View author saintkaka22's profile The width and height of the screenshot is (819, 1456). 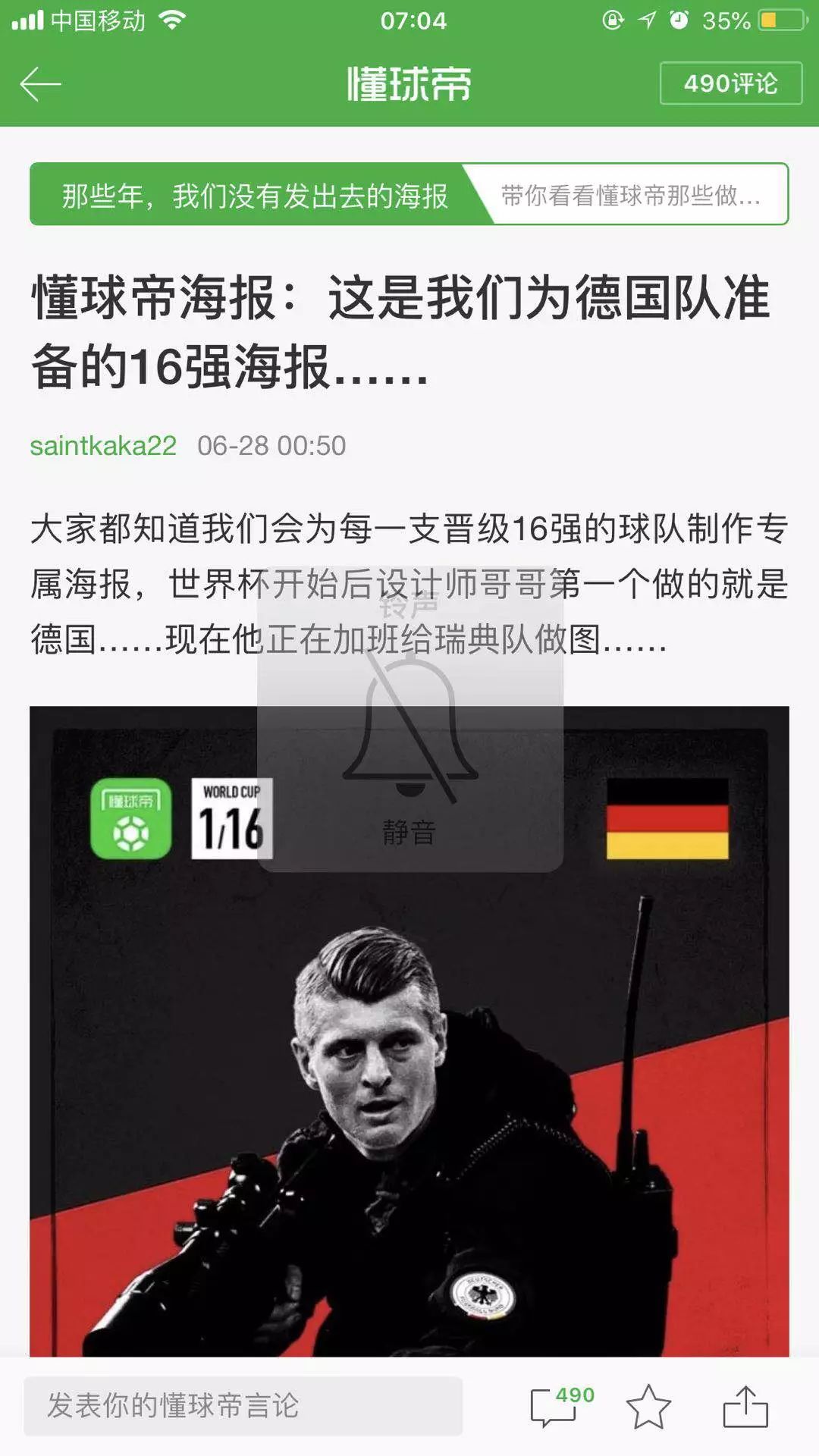[103, 446]
